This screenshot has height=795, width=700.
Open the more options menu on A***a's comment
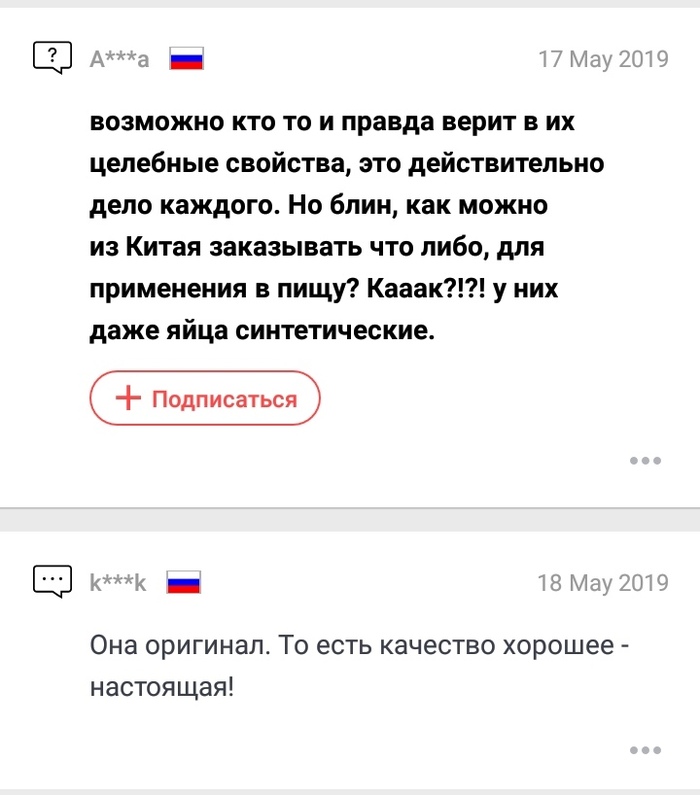[x=645, y=461]
